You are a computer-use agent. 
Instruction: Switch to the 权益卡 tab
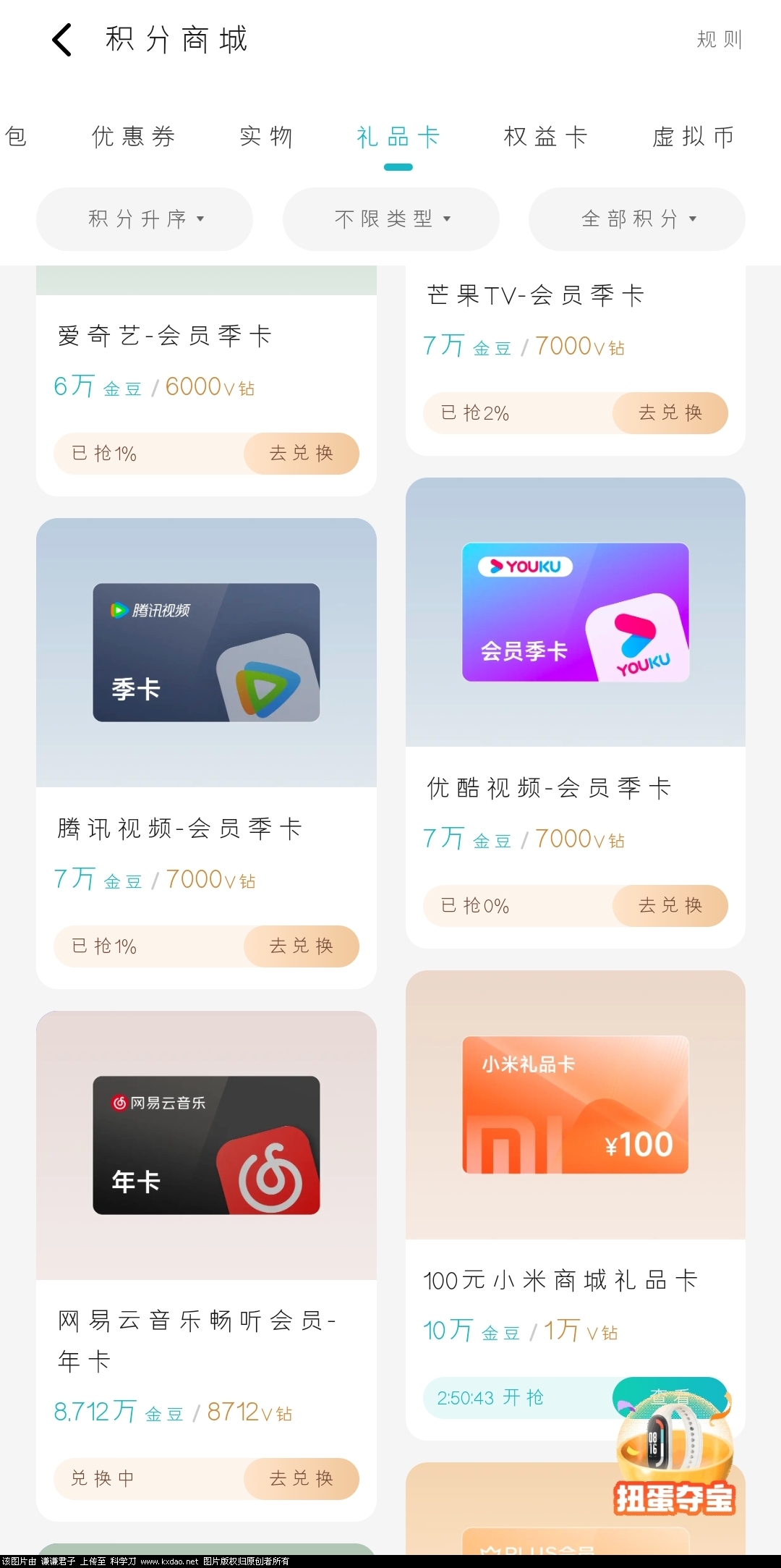click(545, 137)
